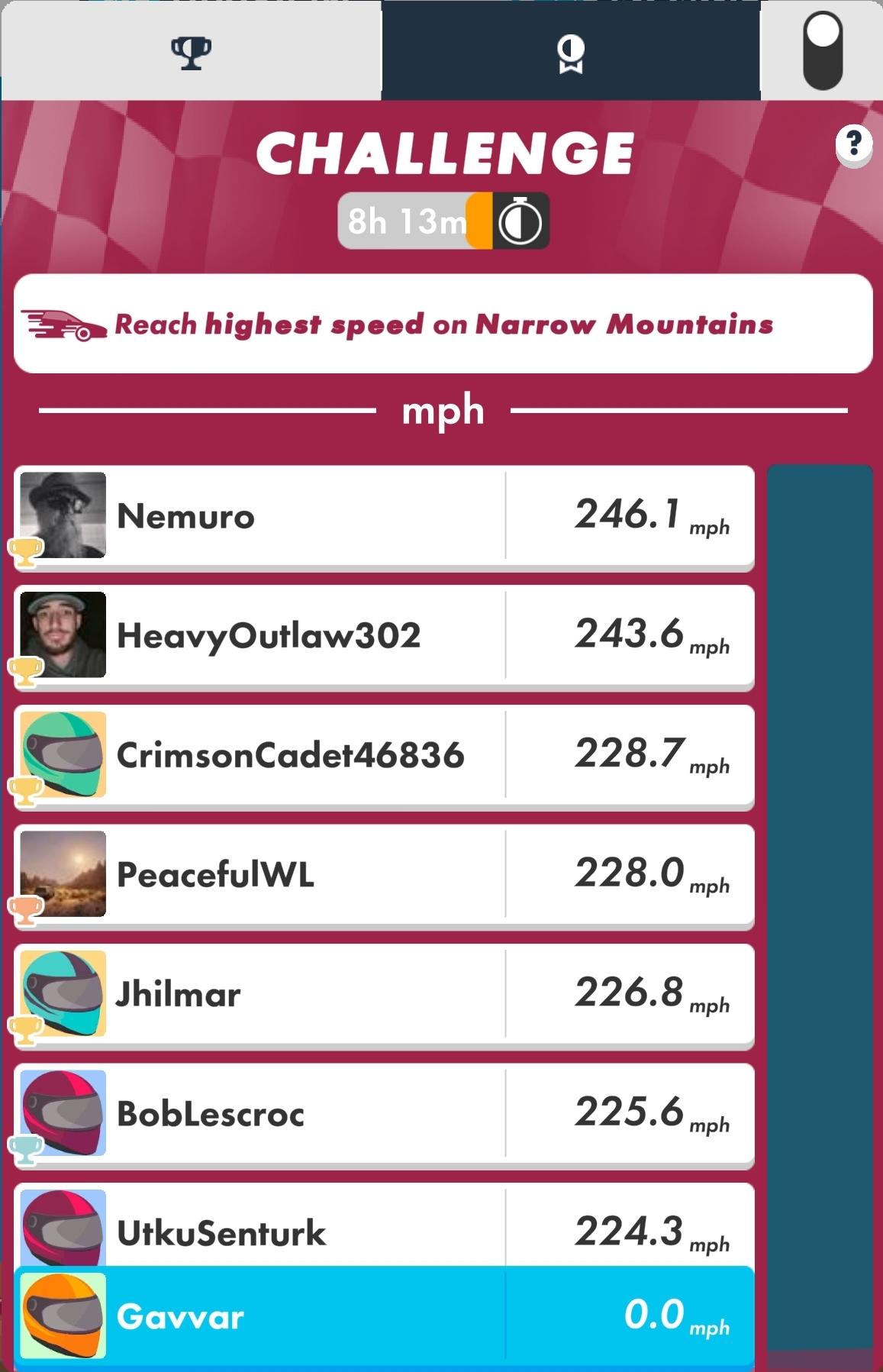Switch to the trophy leaderboard tab
This screenshot has height=1372, width=883.
pos(191,52)
